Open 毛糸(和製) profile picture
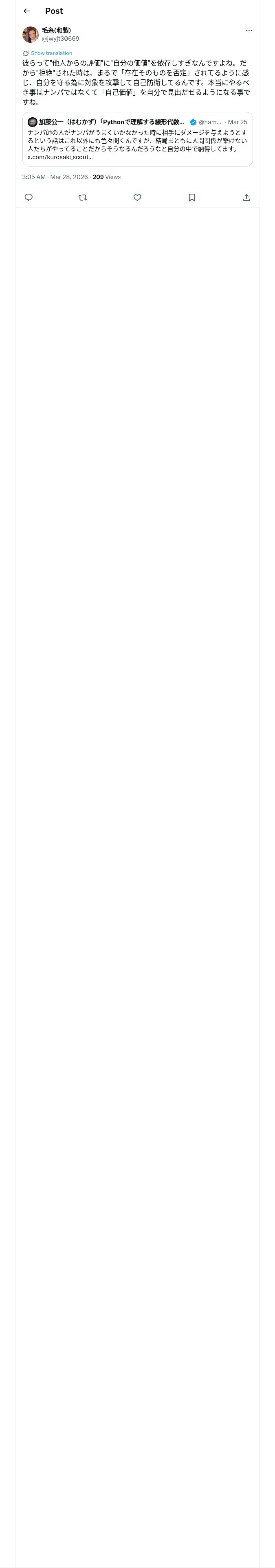The height and width of the screenshot is (1568, 275). pos(31,35)
